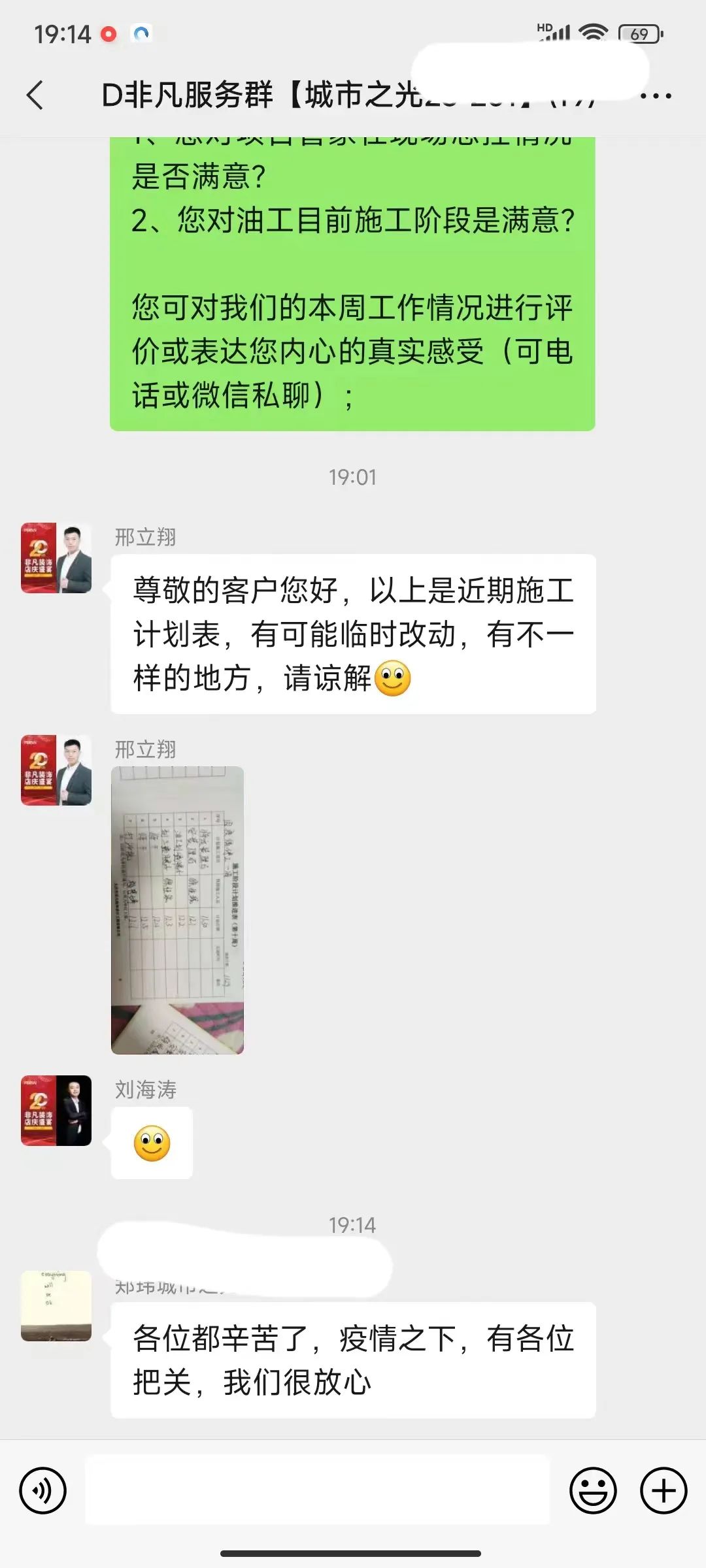The image size is (706, 1568).
Task: Focus the message text field
Action: [x=318, y=1491]
